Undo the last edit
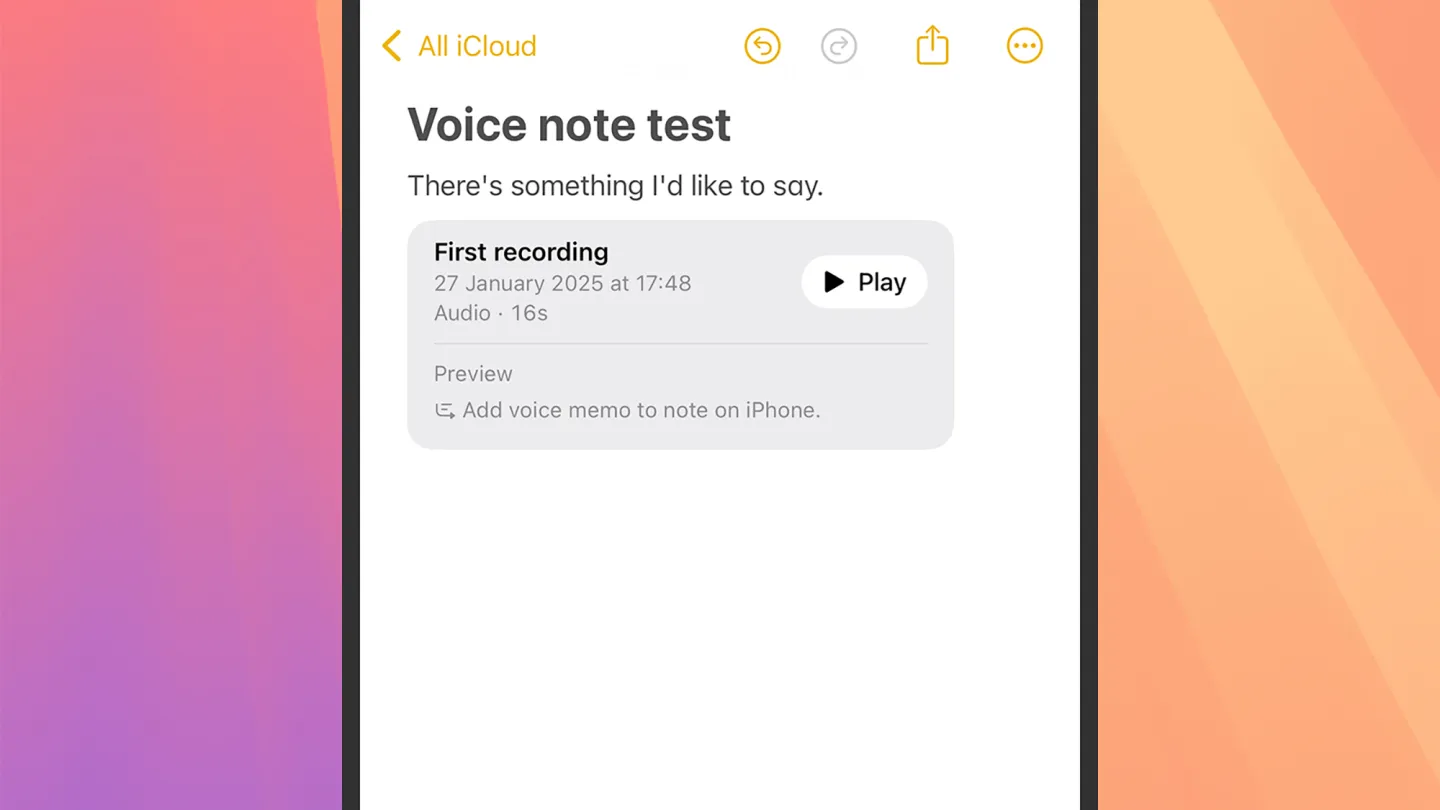Viewport: 1440px width, 810px height. click(762, 46)
